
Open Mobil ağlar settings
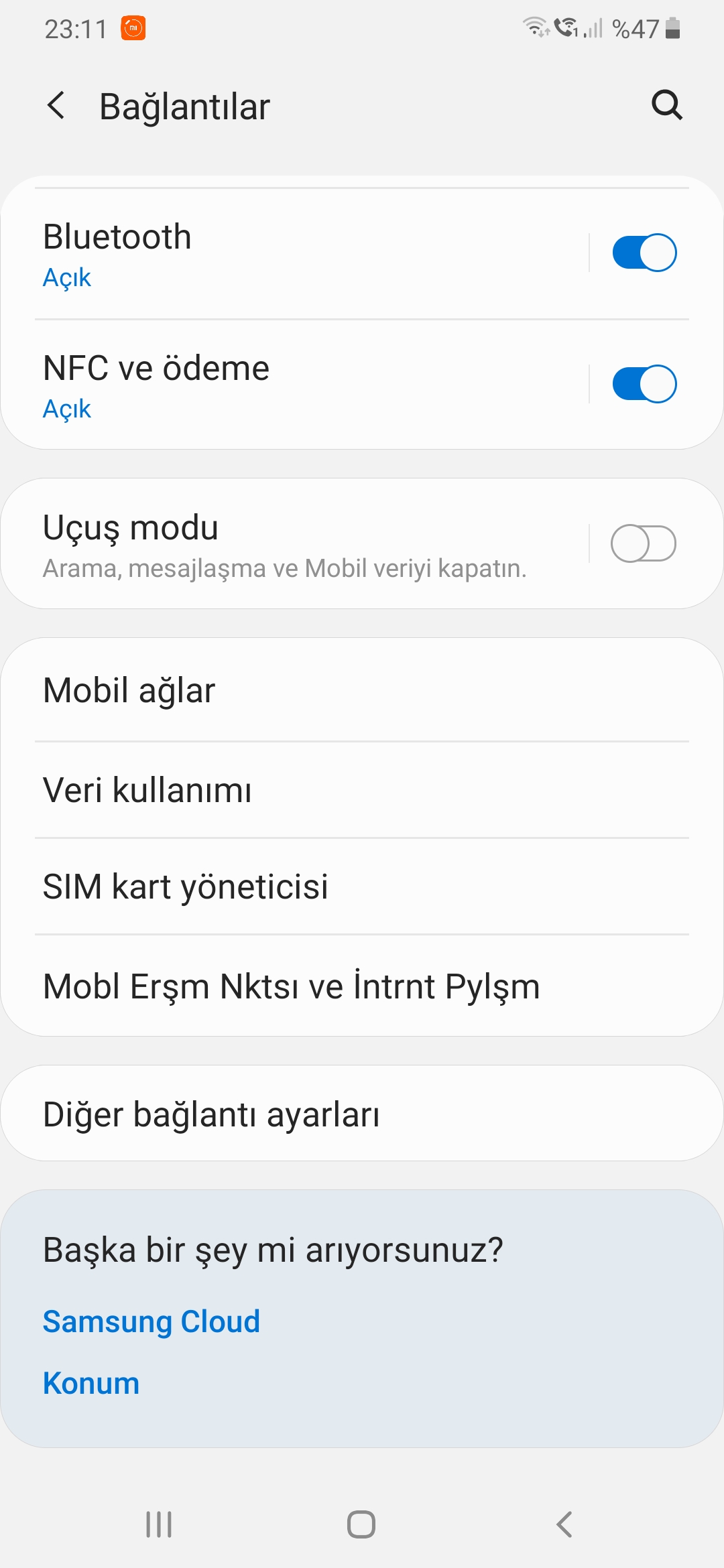tap(362, 690)
